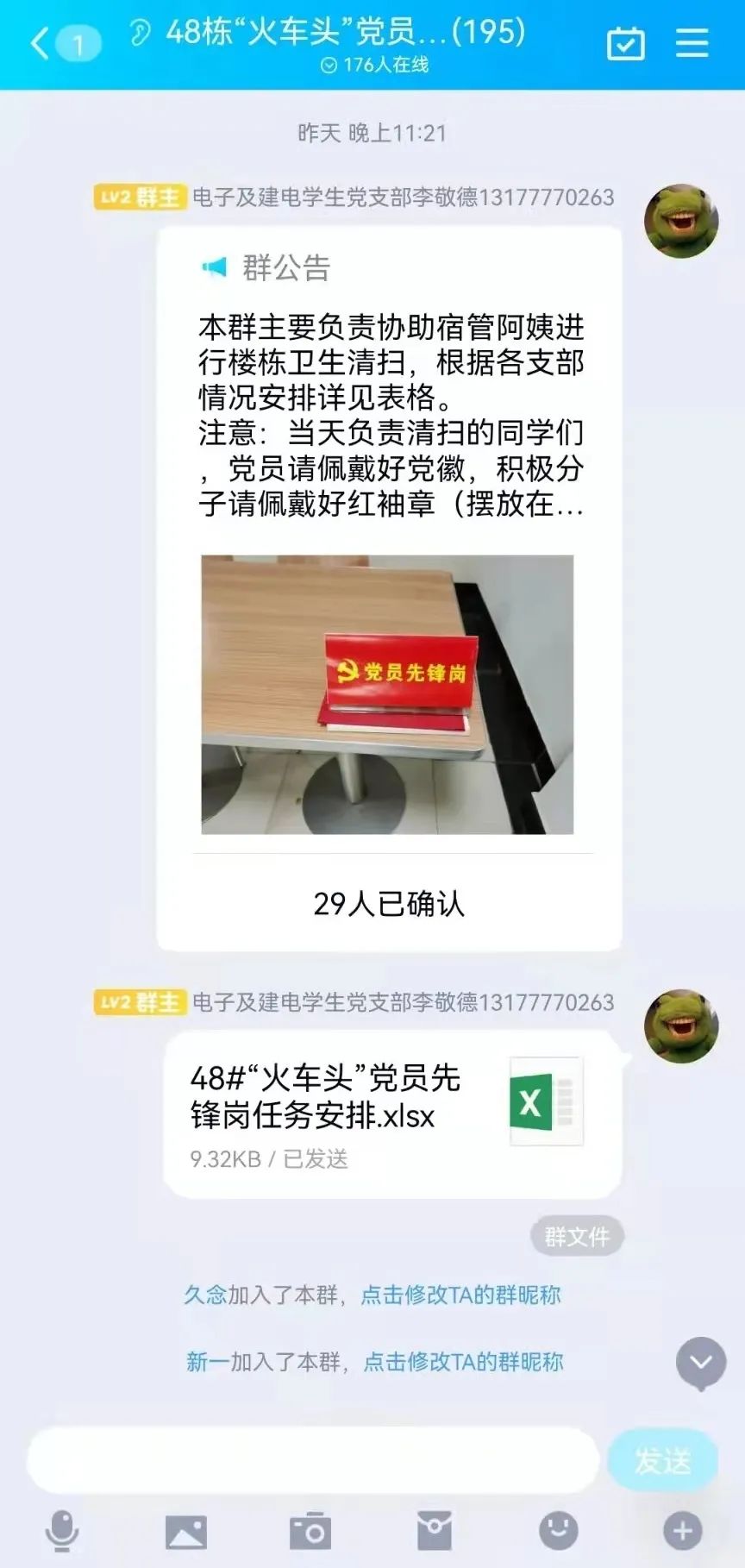Open more options plus button
Image resolution: width=745 pixels, height=1568 pixels.
point(682,1531)
